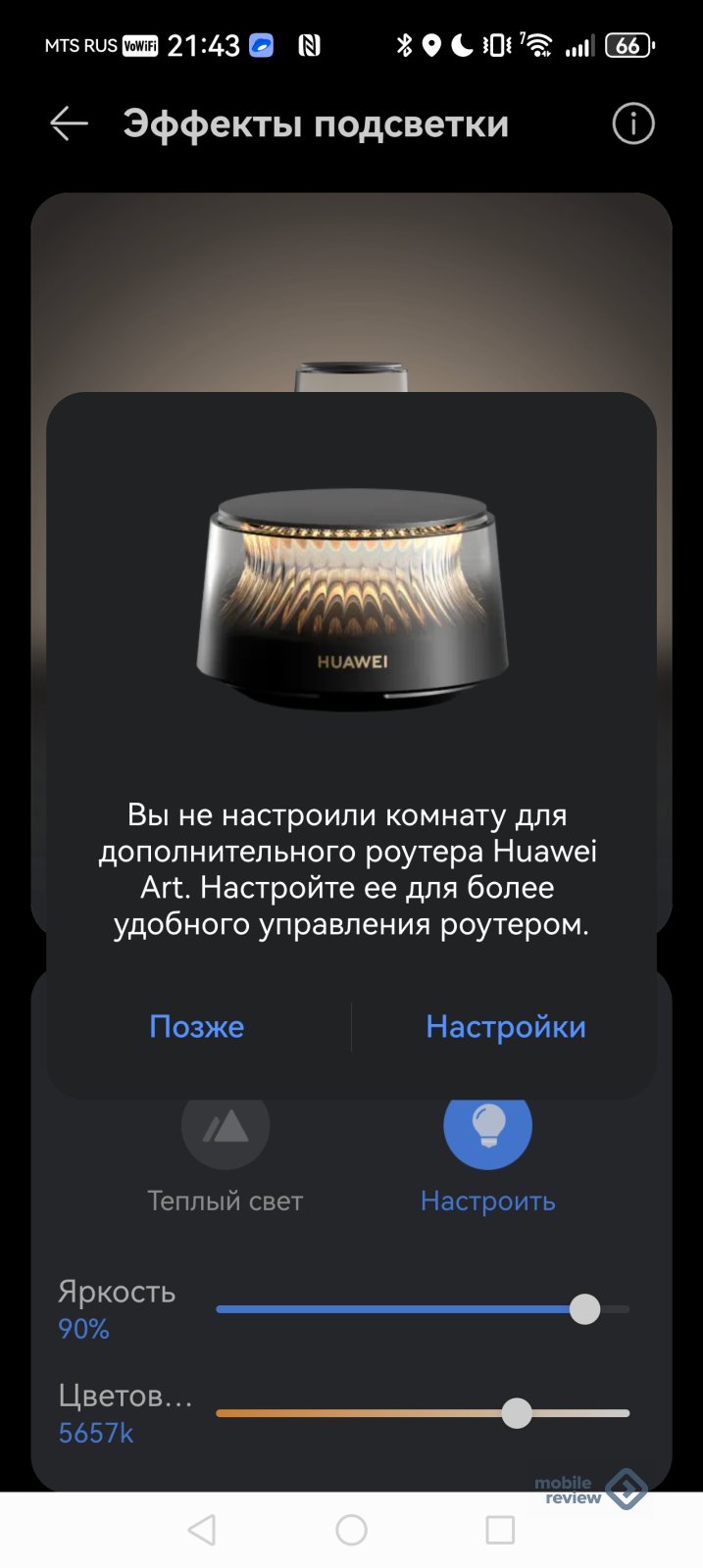Dismiss the dialog with Позже
The image size is (703, 1568).
coord(197,1026)
